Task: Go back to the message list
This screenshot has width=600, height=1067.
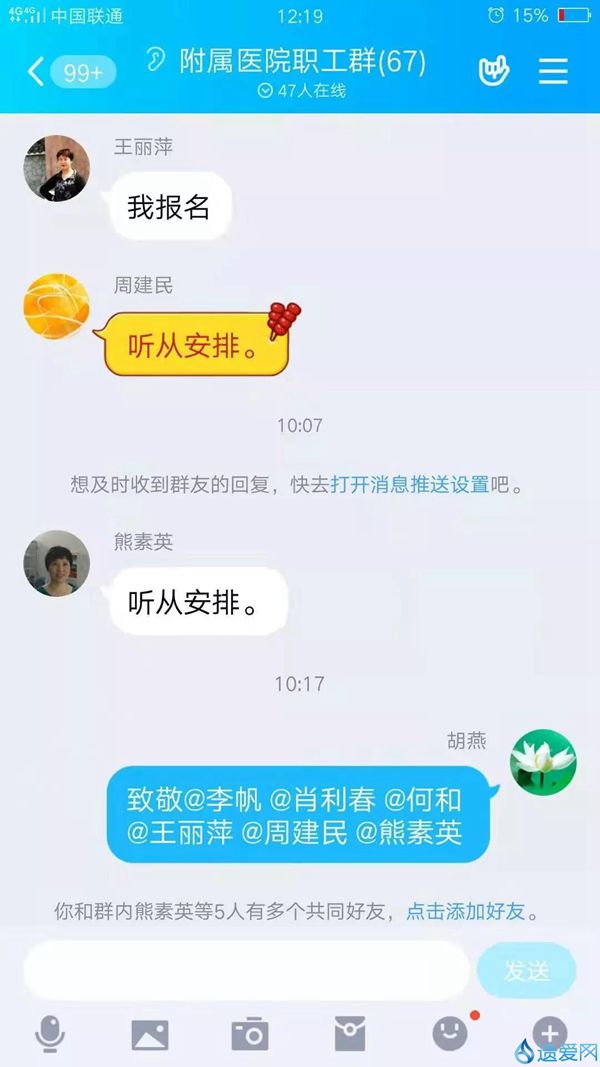Action: [38, 71]
